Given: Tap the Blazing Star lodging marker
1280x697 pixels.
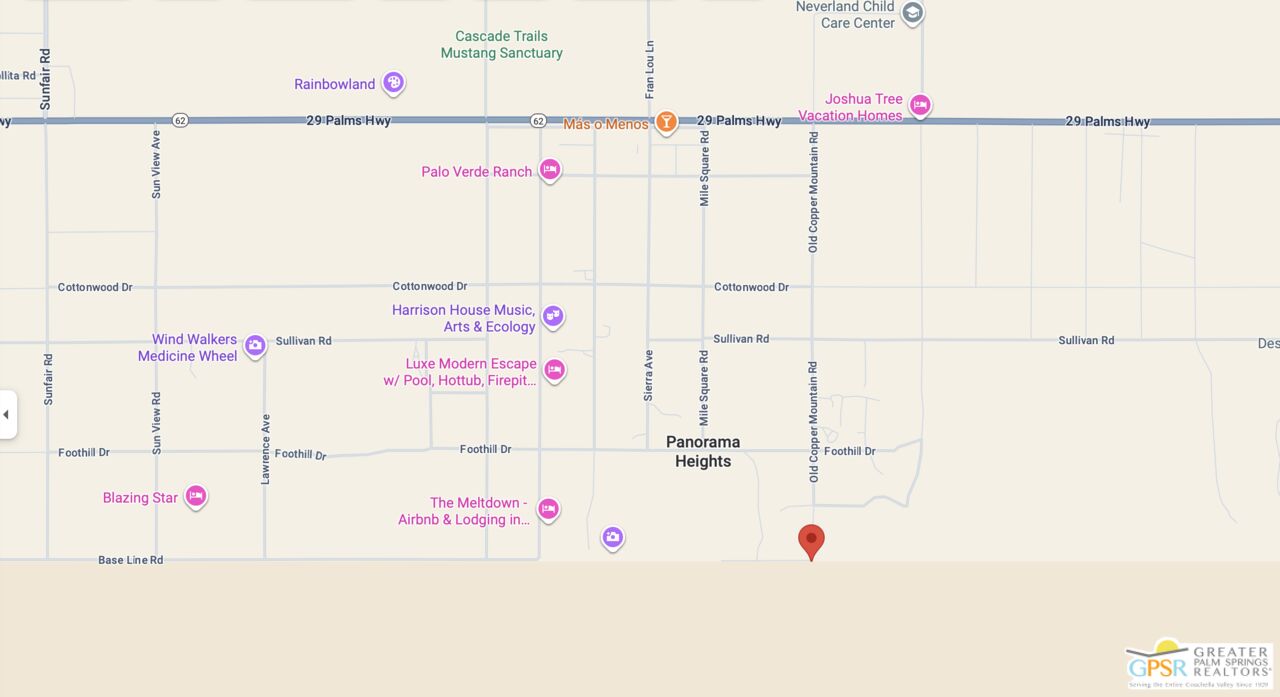Looking at the screenshot, I should pyautogui.click(x=196, y=496).
